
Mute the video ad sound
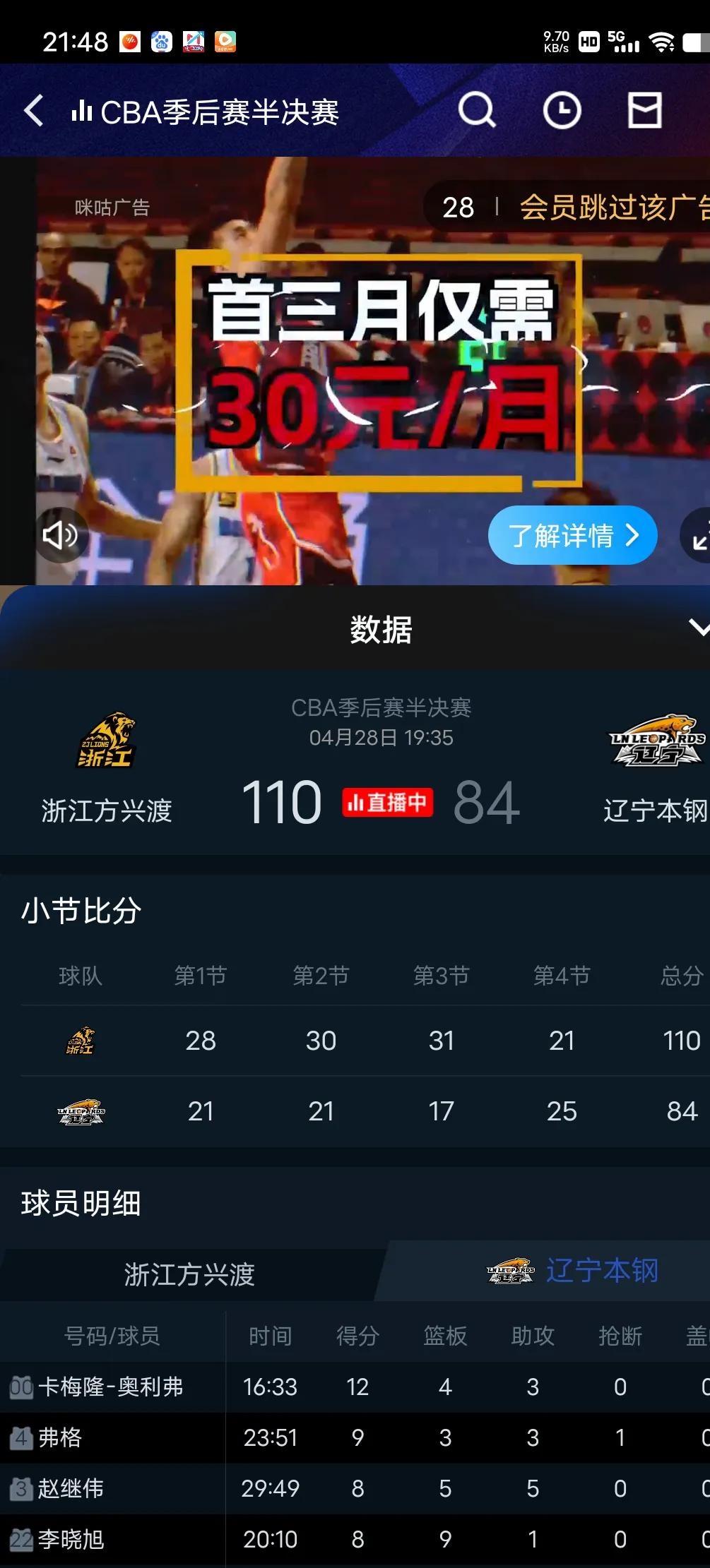coord(59,536)
